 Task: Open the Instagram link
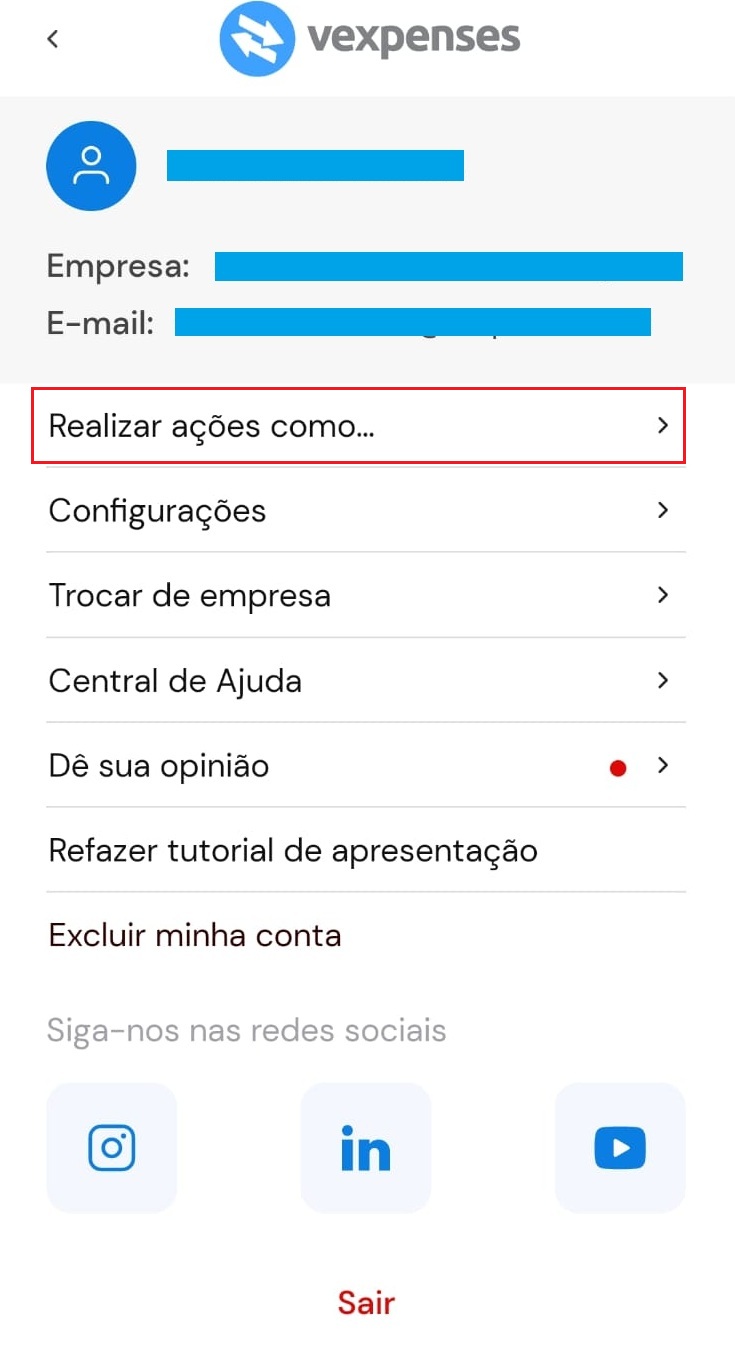pyautogui.click(x=112, y=1147)
